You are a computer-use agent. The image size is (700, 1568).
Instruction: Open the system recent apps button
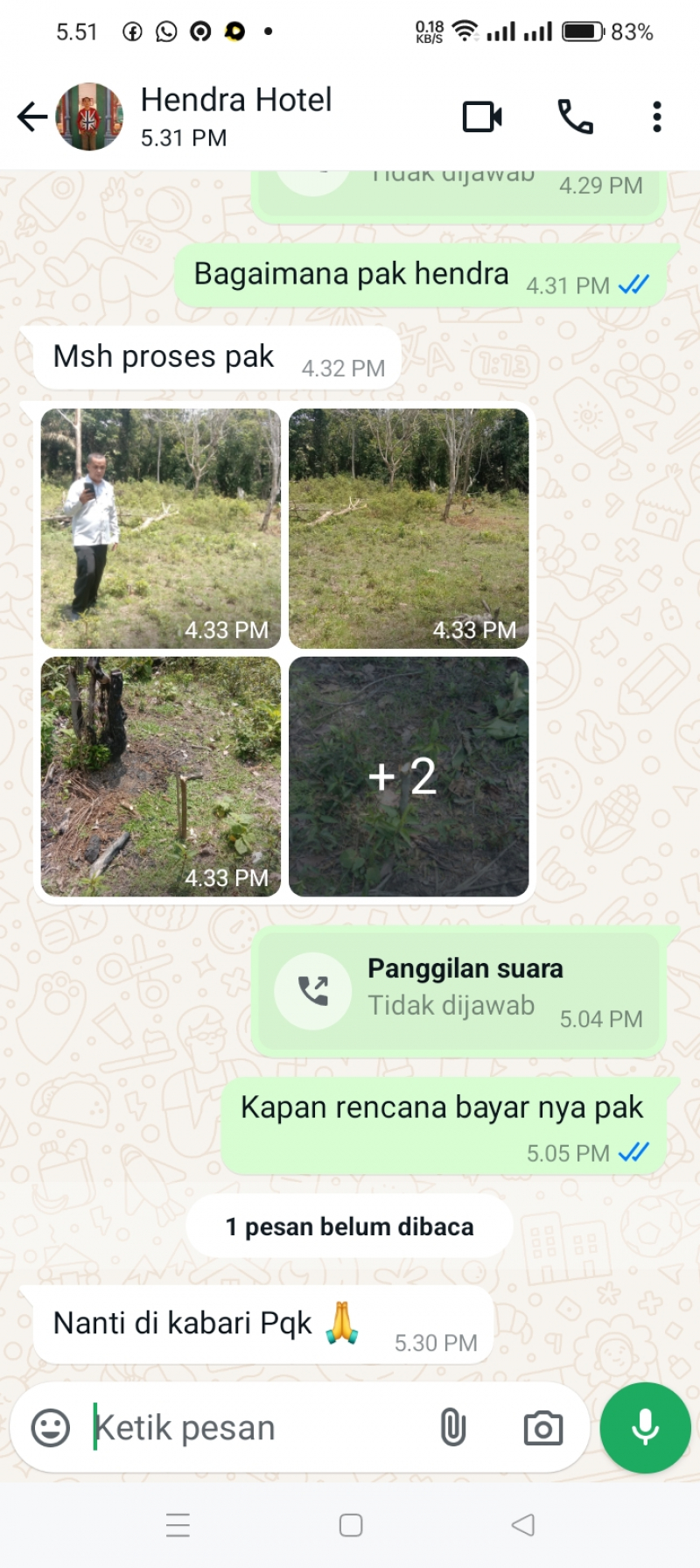click(x=178, y=1525)
